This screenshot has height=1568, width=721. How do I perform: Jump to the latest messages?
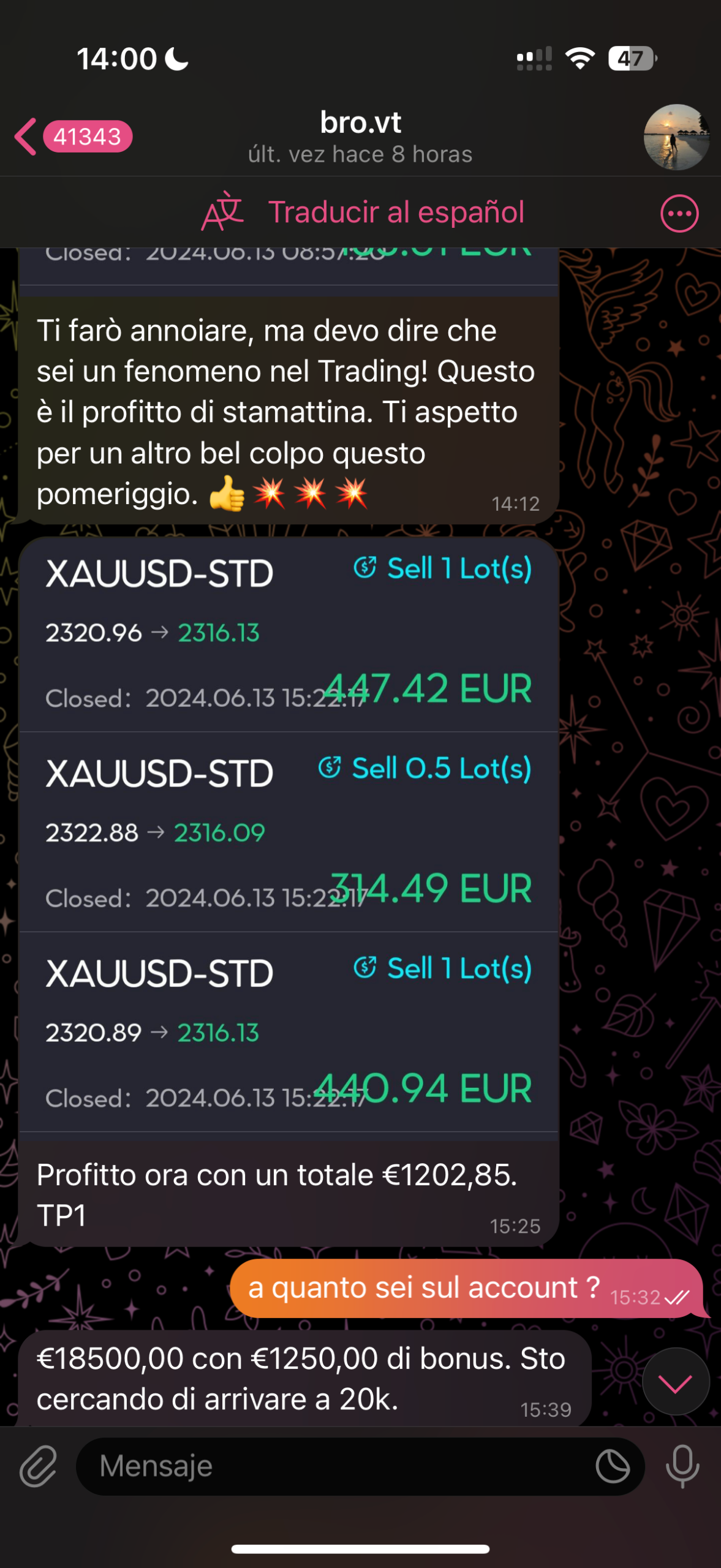pyautogui.click(x=675, y=1383)
